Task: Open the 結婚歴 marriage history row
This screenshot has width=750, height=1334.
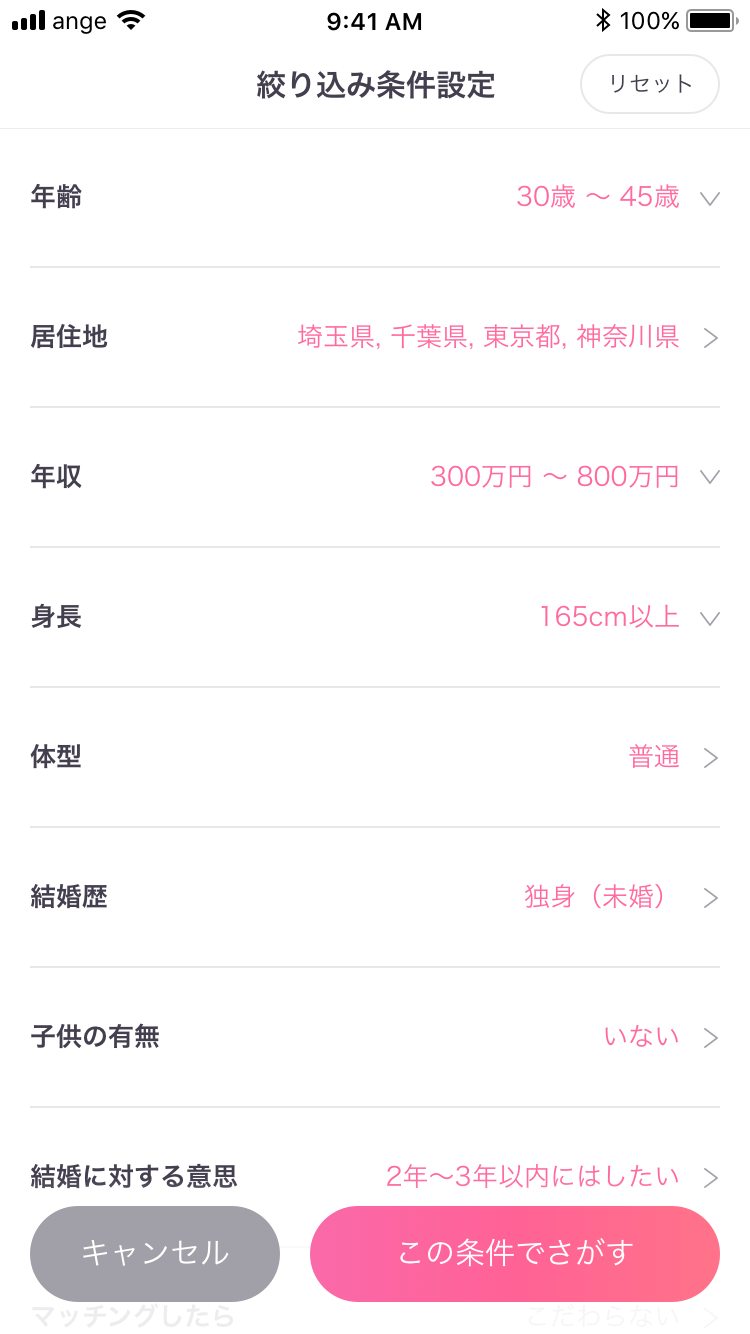Action: click(375, 898)
